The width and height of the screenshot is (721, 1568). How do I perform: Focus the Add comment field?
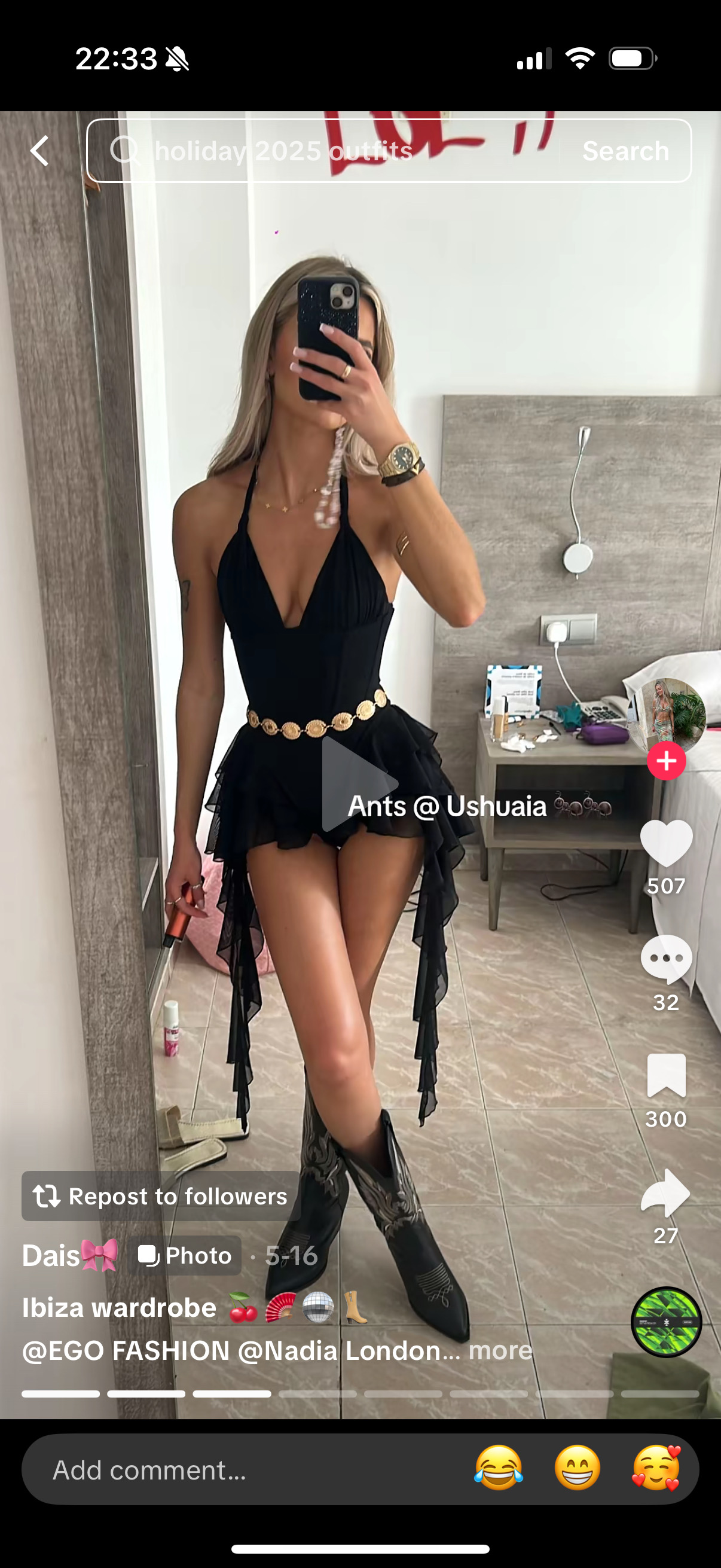coord(243,1469)
